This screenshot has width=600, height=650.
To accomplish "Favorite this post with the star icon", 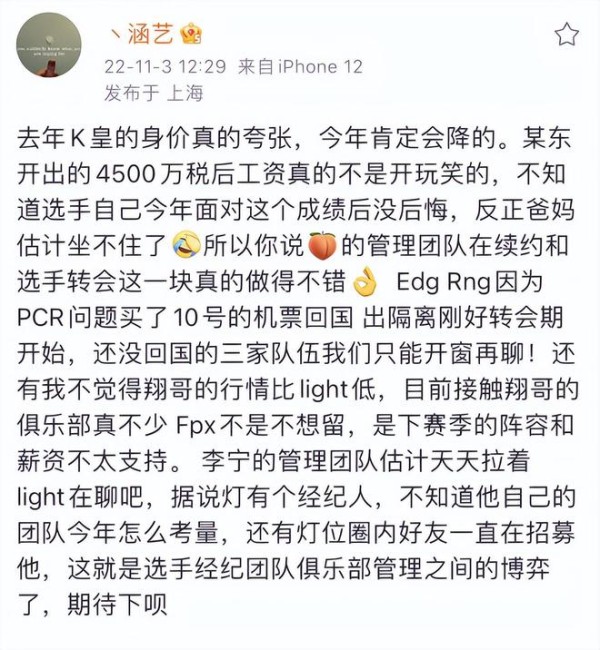I will 566,35.
